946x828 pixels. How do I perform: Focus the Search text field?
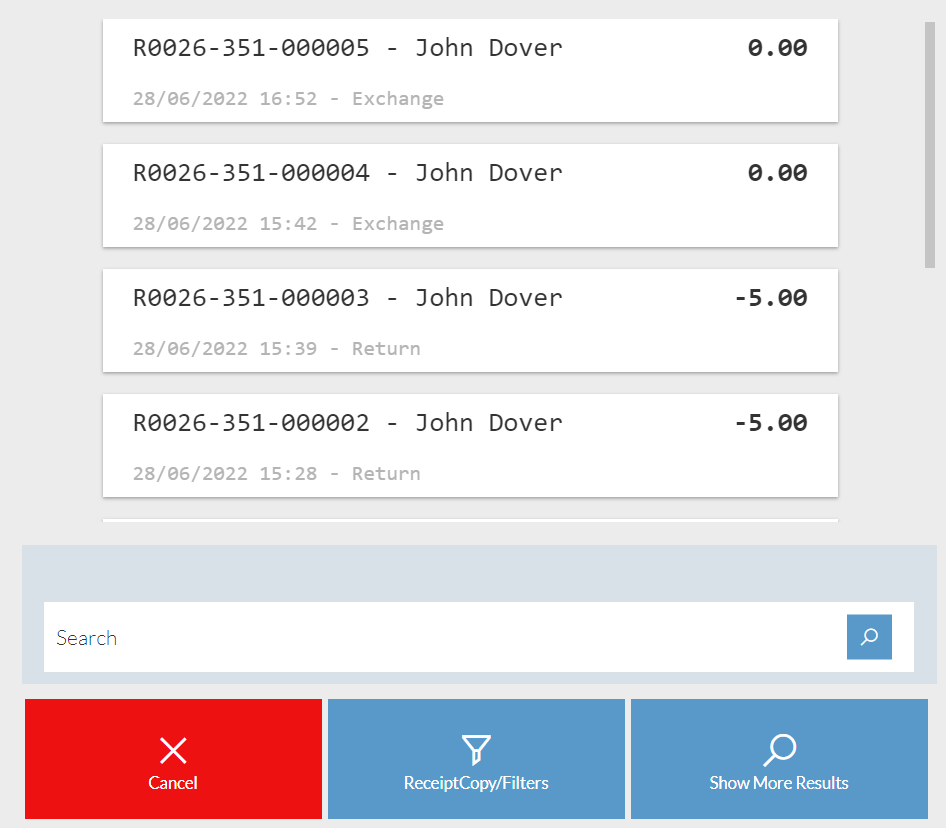pos(440,638)
